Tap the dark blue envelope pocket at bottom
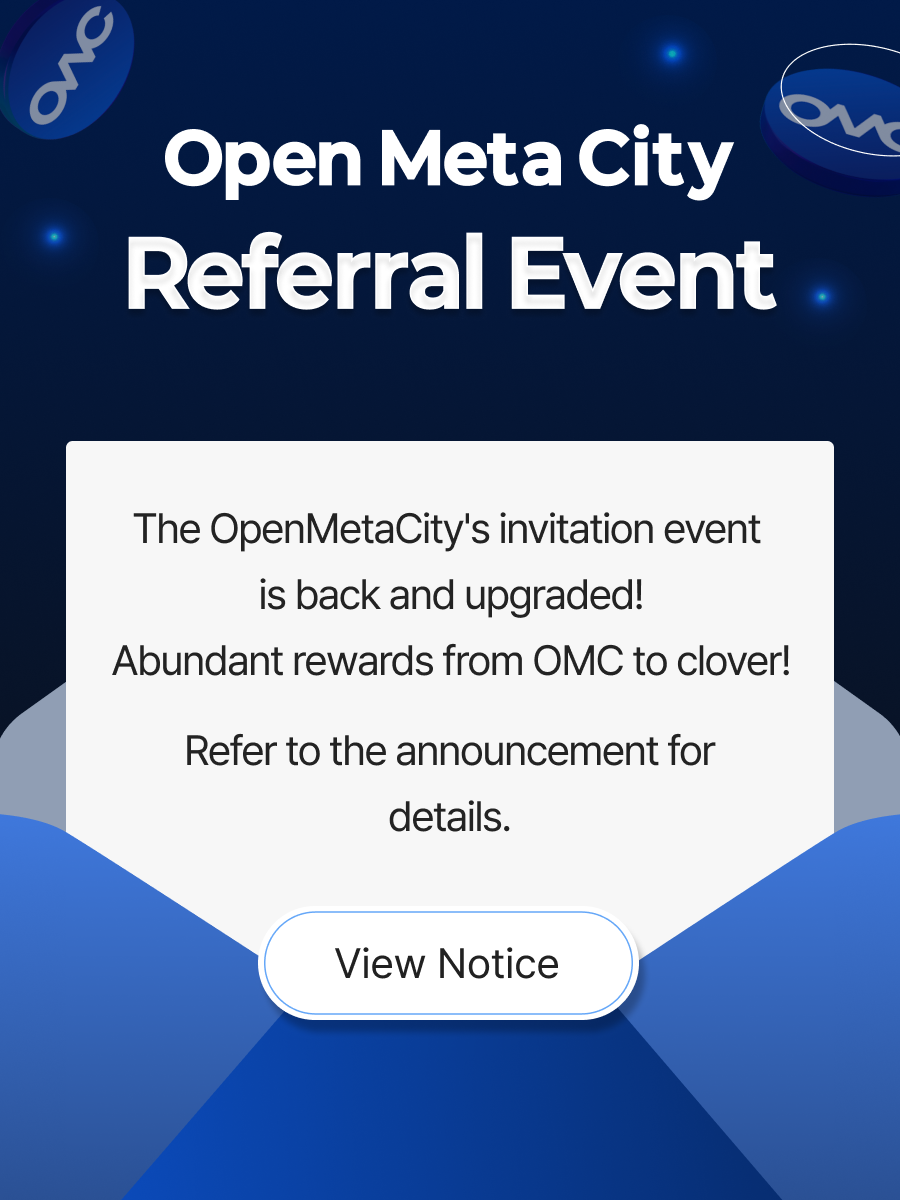Screen dimensions: 900x1200 450,1130
